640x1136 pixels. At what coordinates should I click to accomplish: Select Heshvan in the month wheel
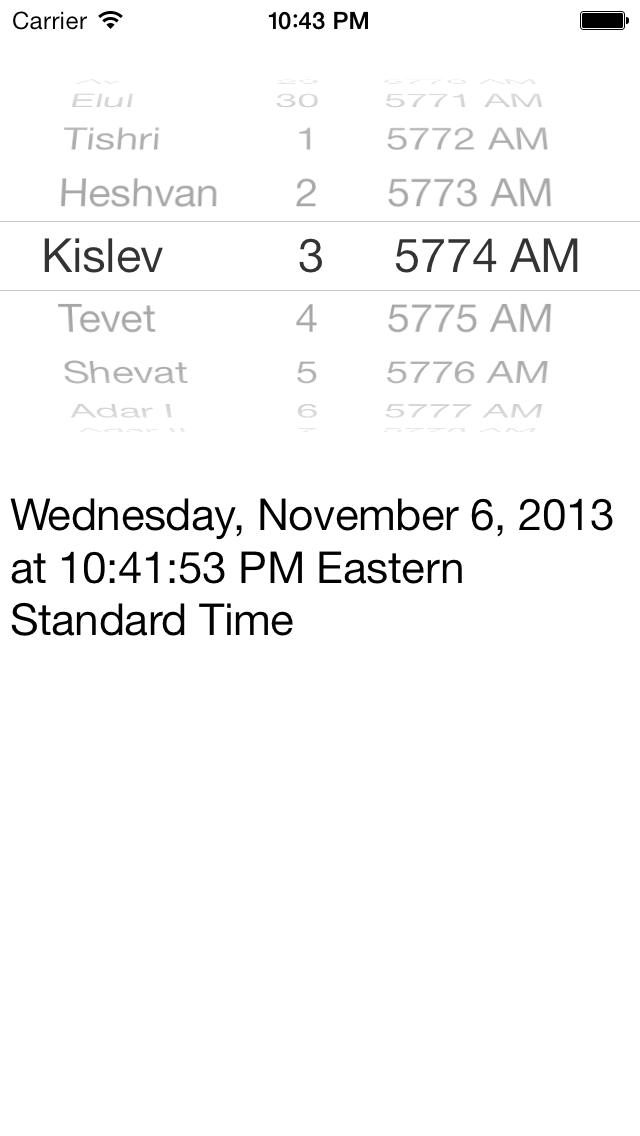138,193
